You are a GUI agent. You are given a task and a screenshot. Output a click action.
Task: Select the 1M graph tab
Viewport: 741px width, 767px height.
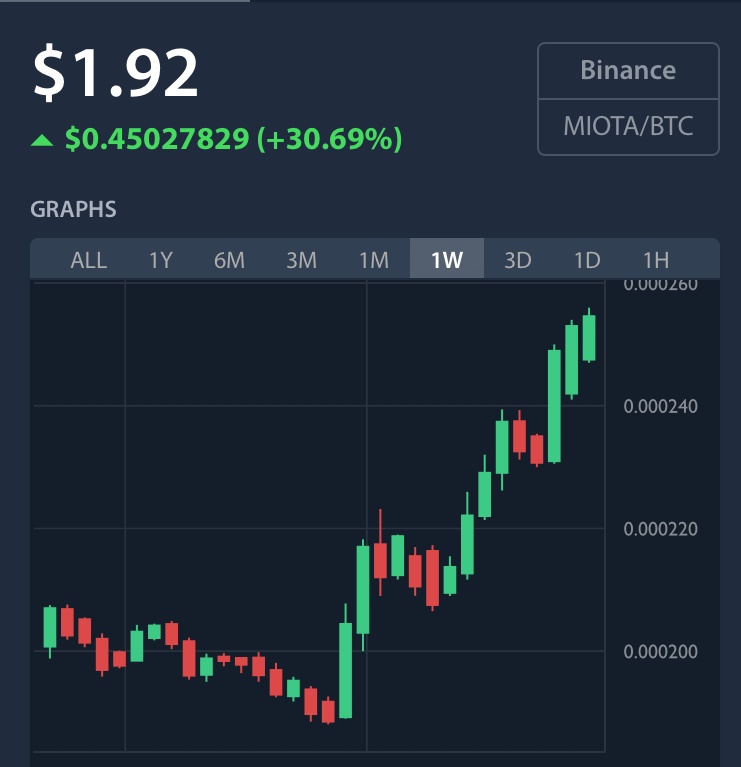374,260
